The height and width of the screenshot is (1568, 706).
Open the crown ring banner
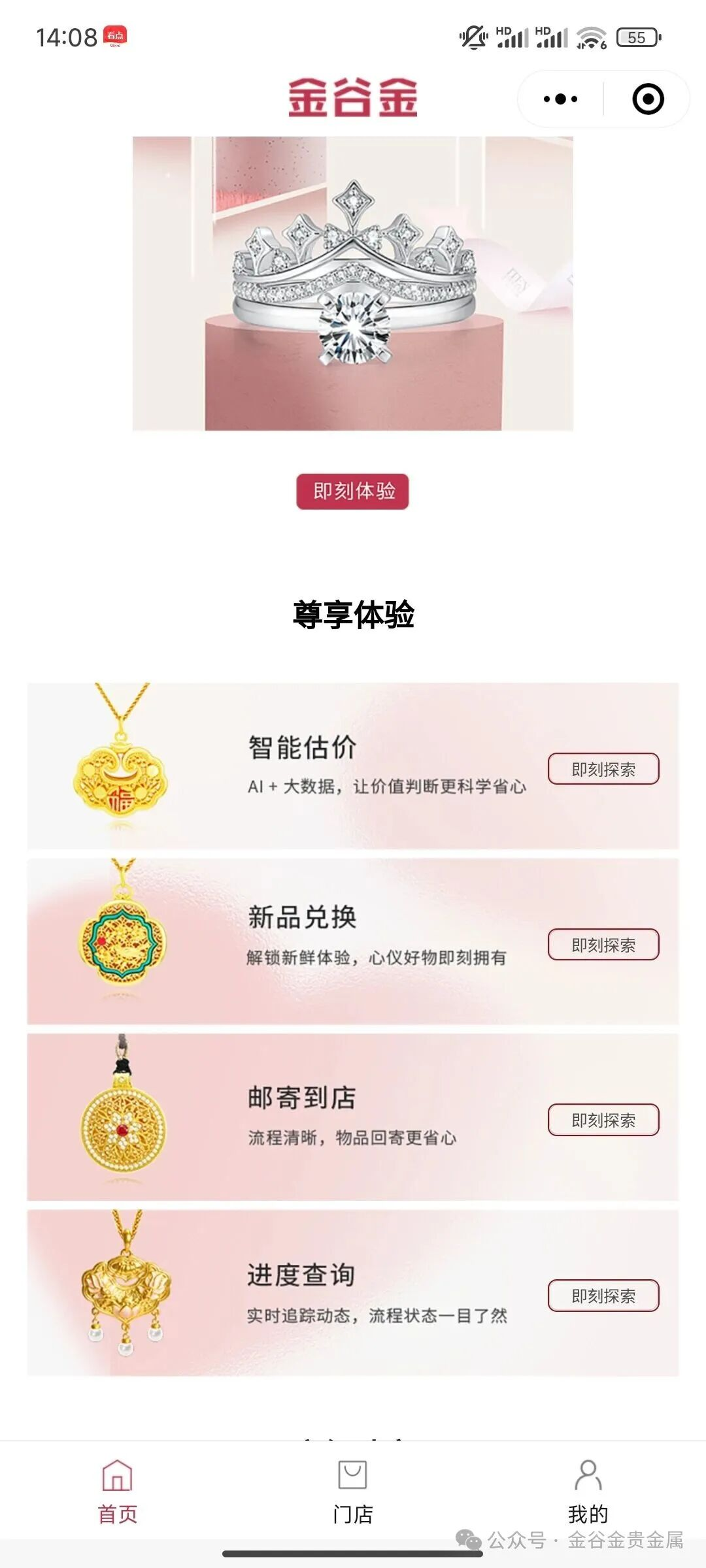(x=353, y=284)
